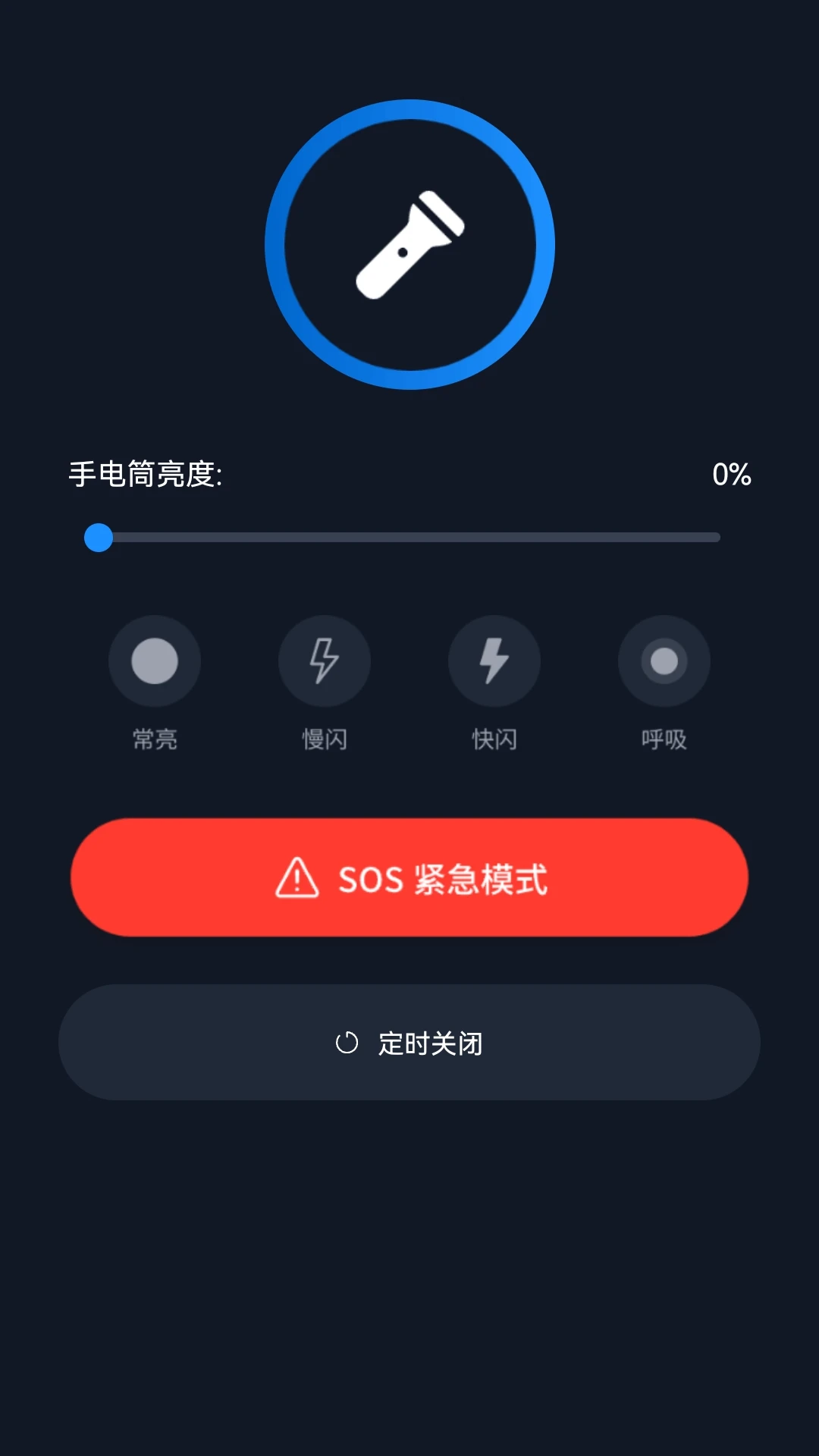Select the 慢闪 slow flash lightning icon

tap(325, 660)
